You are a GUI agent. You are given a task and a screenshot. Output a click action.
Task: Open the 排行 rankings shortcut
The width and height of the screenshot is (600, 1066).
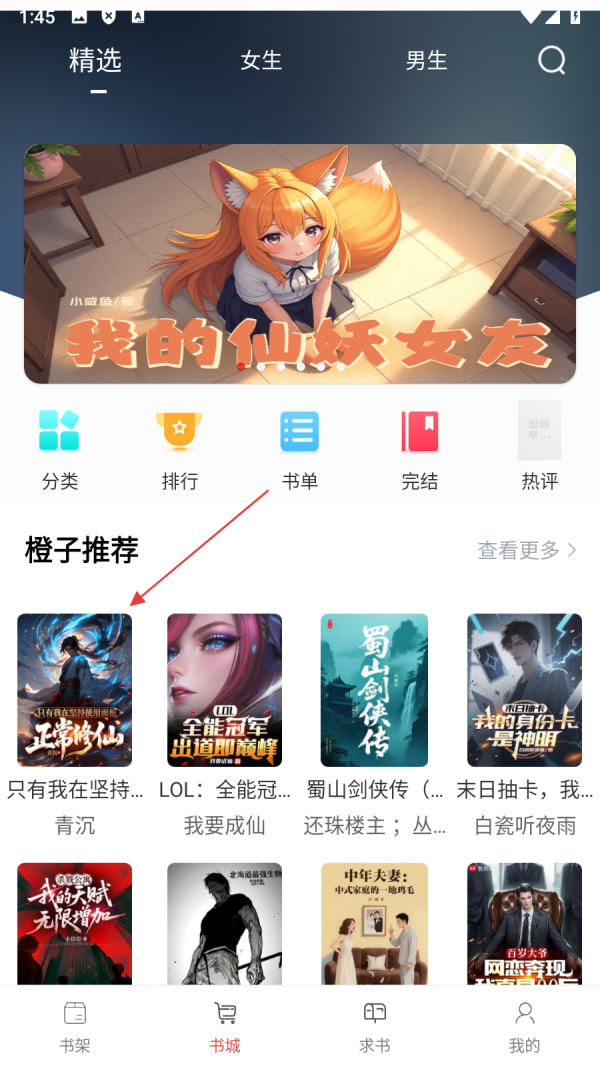click(180, 448)
